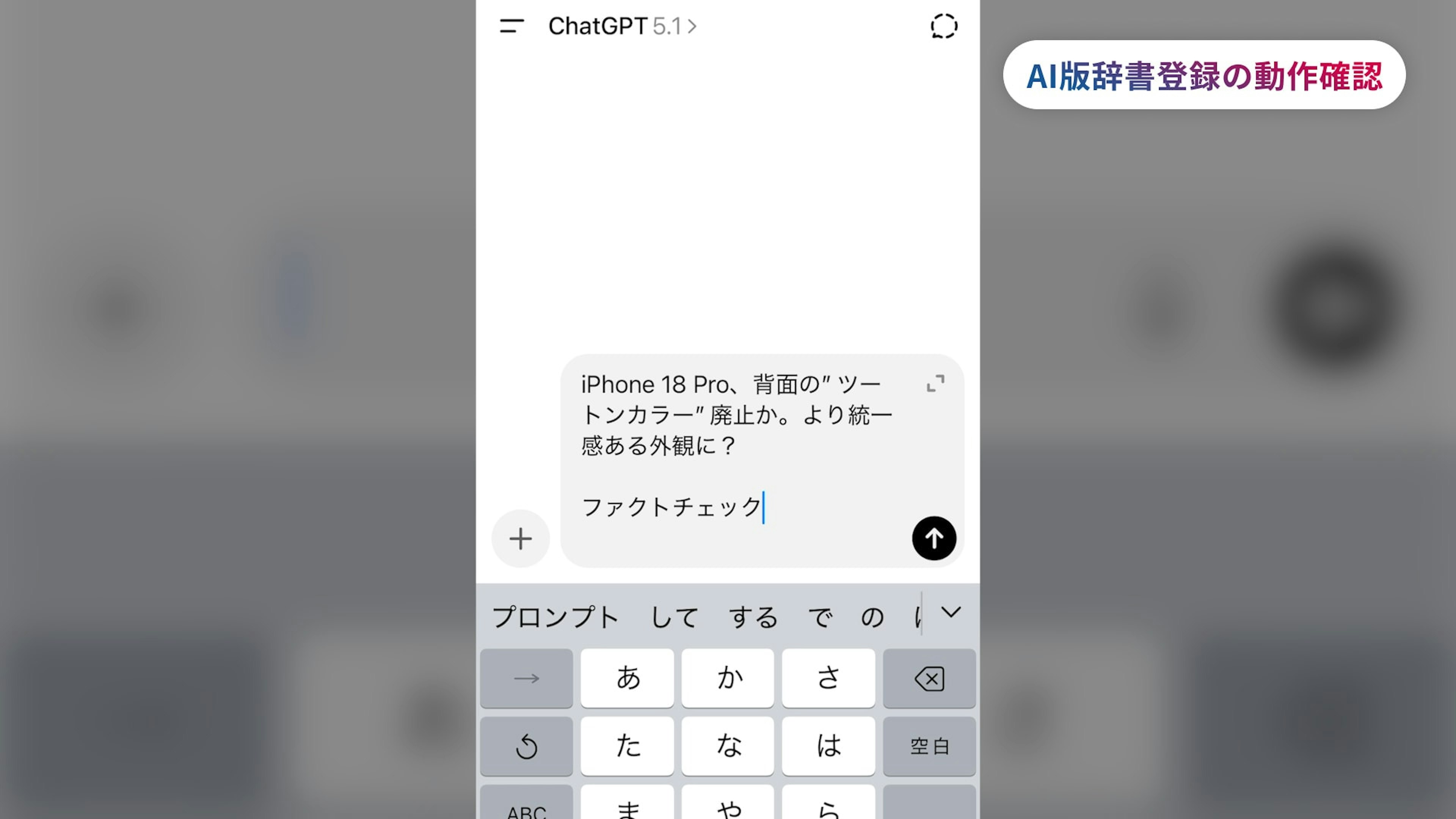Open the sidebar menu
Viewport: 1456px width, 819px height.
coord(511,26)
